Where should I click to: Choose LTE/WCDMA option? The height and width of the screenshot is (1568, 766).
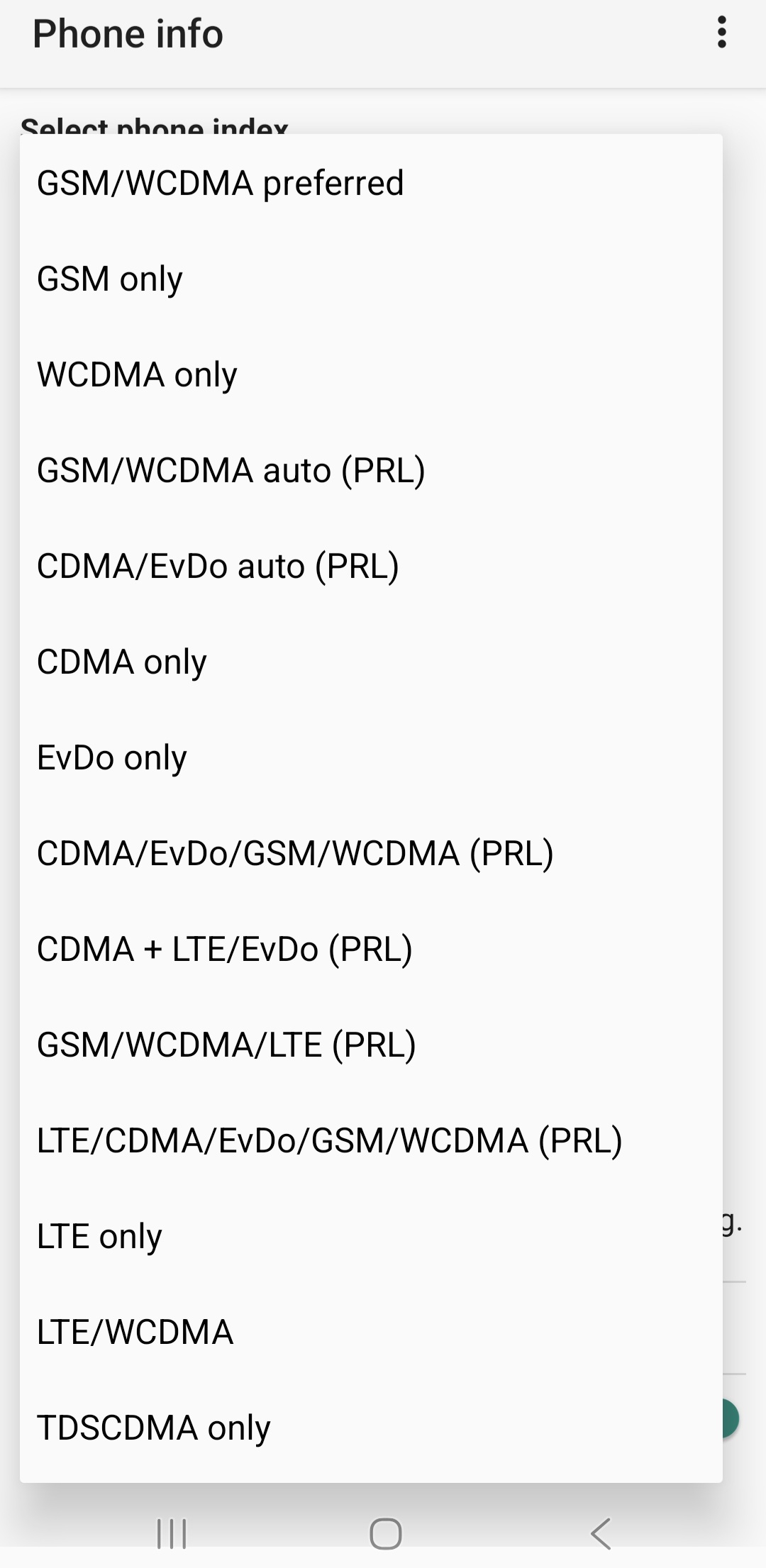point(135,1332)
